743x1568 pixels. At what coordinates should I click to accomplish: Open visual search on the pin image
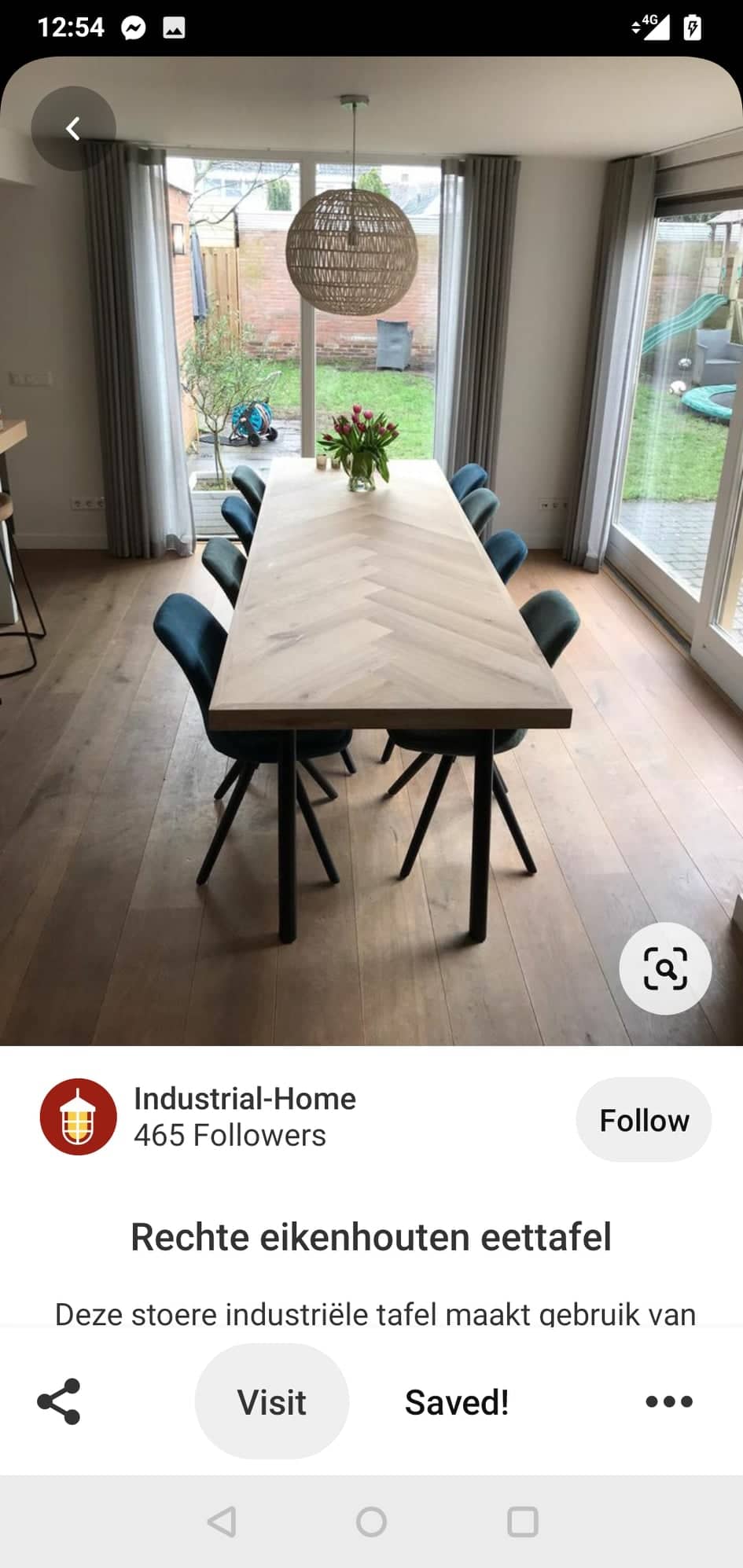(x=665, y=968)
